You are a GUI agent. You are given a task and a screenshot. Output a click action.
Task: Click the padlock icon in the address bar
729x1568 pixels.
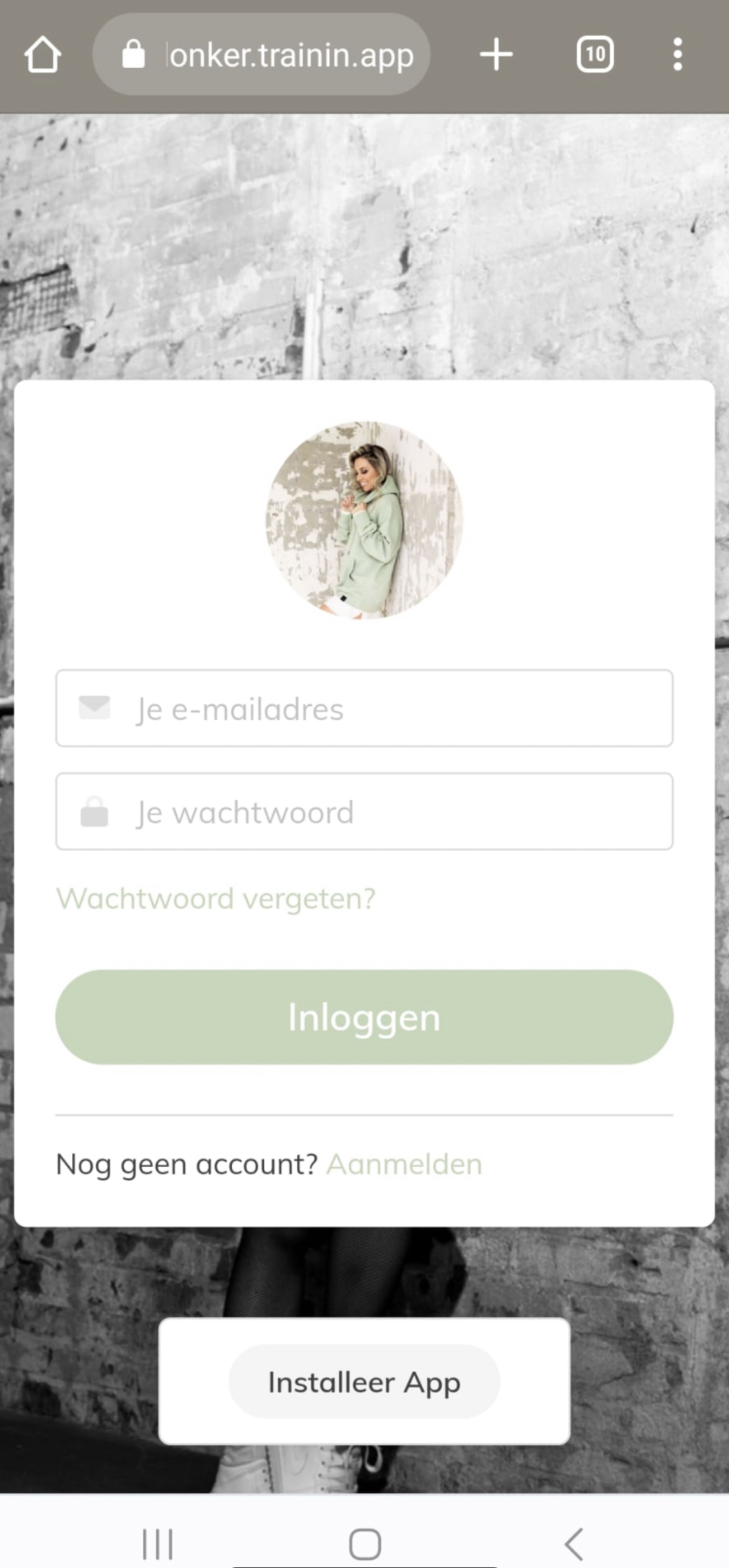click(x=134, y=54)
